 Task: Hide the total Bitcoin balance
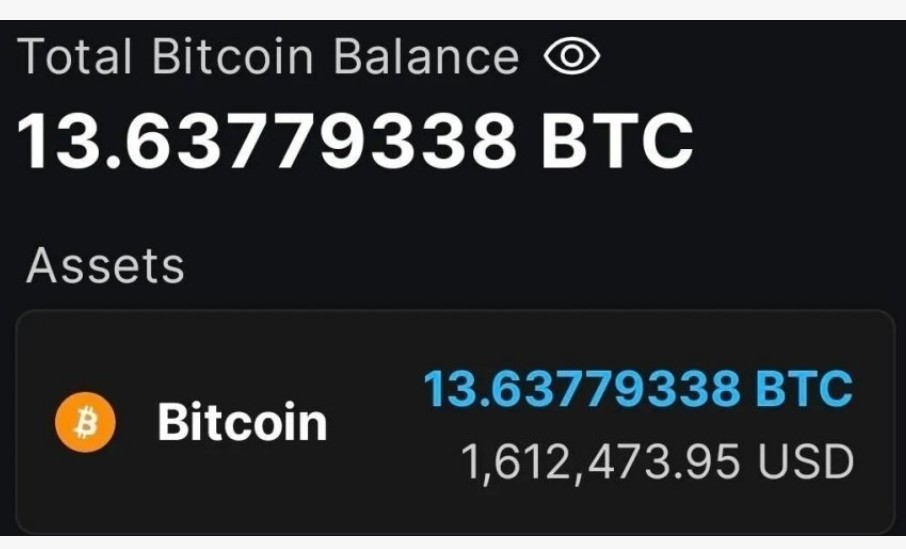(x=572, y=58)
